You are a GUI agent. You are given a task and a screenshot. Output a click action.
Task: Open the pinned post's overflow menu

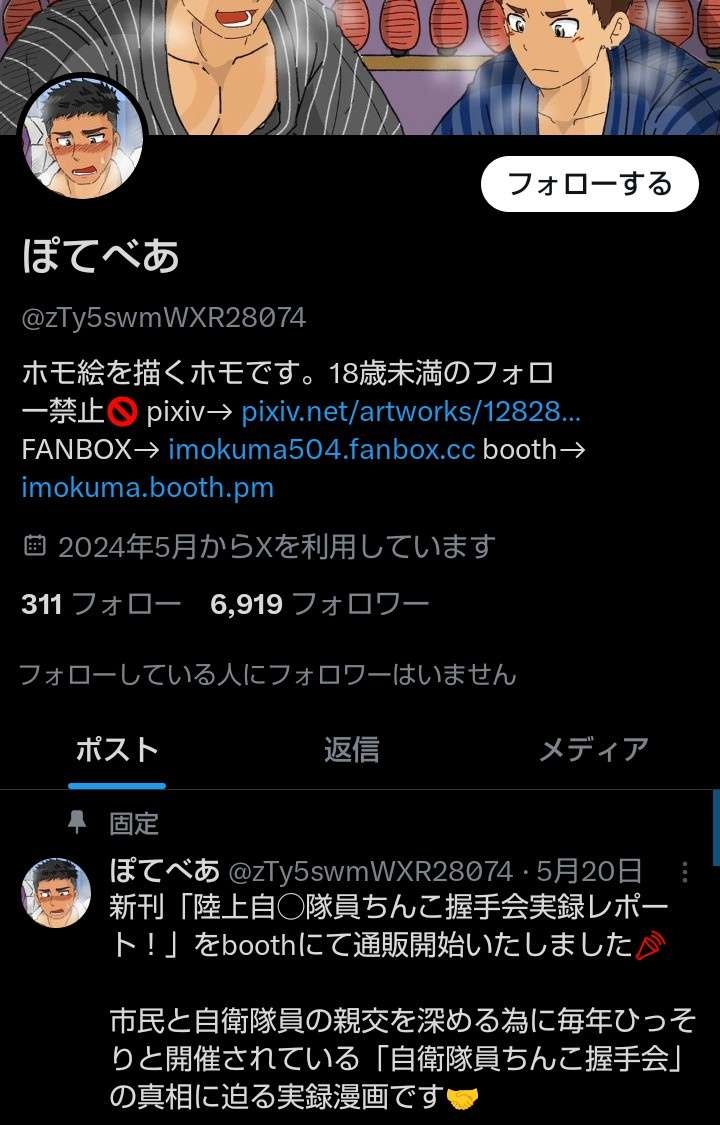(x=685, y=873)
